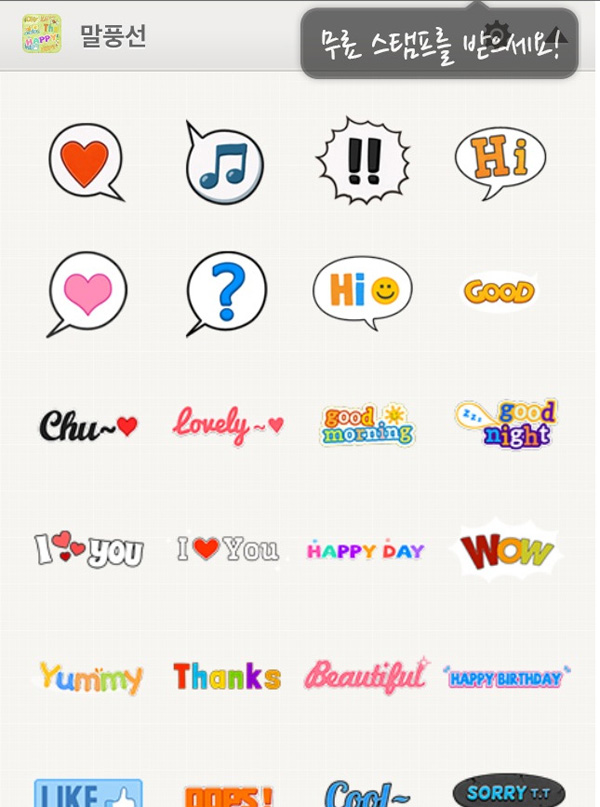The width and height of the screenshot is (600, 807).
Task: Choose the good morning sticker
Action: point(366,425)
